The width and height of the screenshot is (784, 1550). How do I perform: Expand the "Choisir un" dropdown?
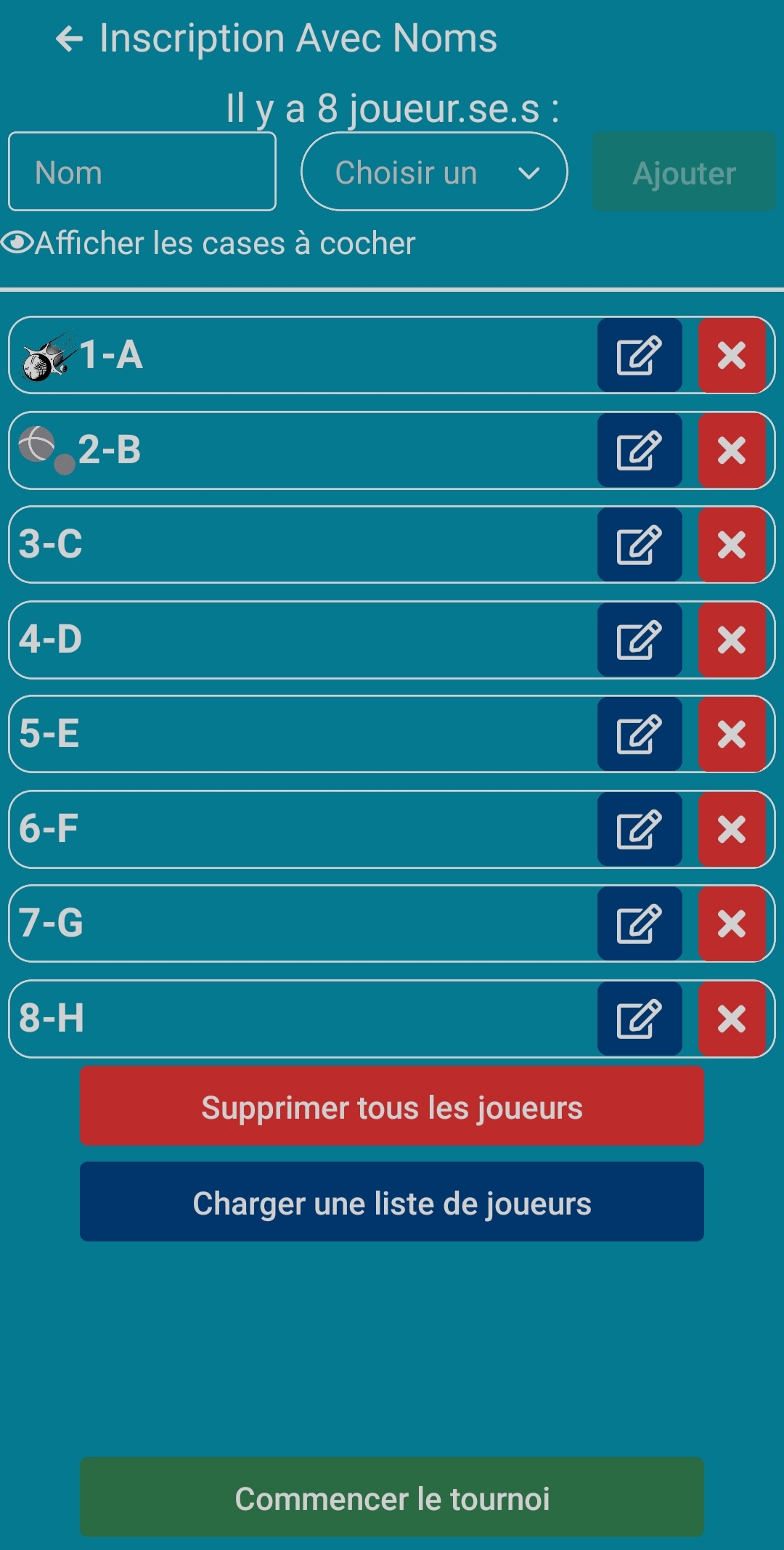pyautogui.click(x=434, y=172)
